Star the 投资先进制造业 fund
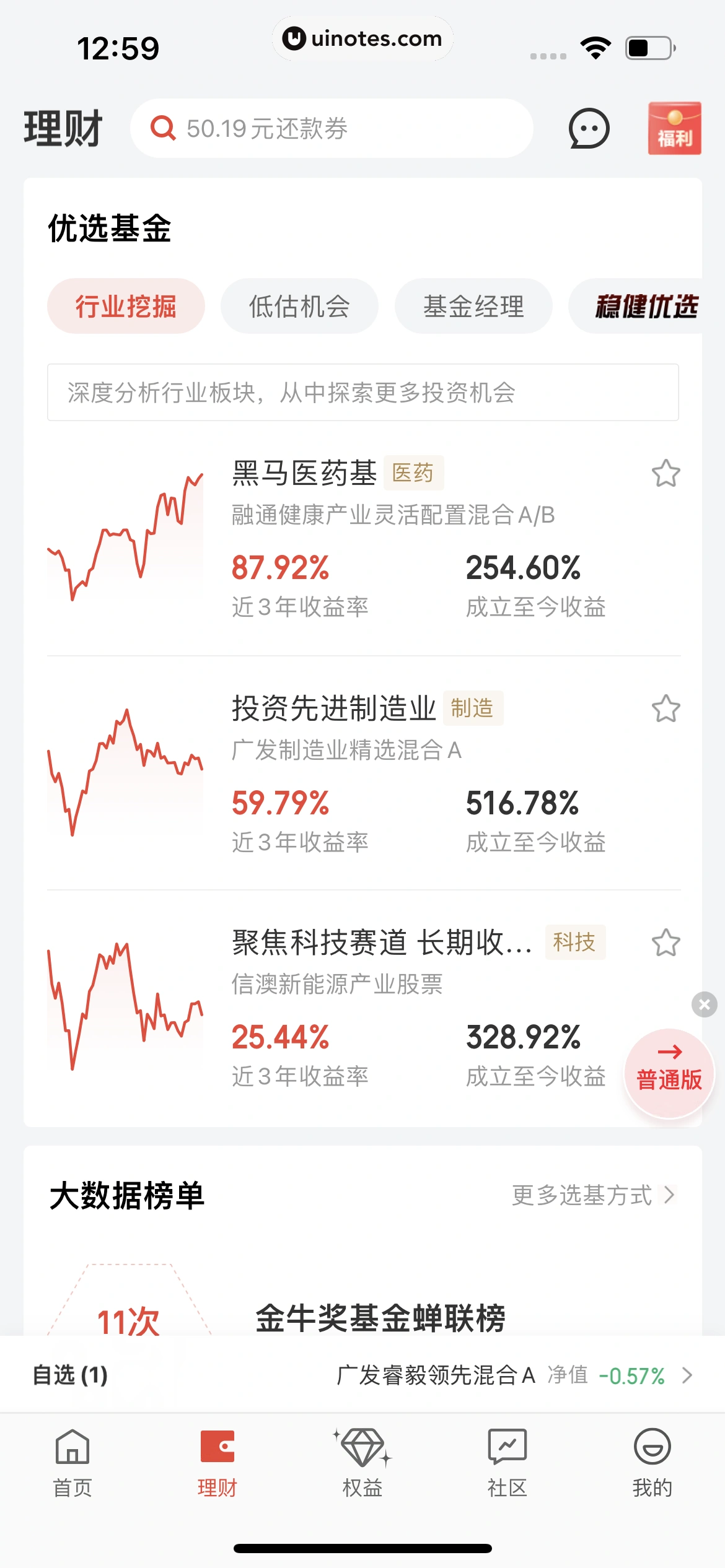725x1568 pixels. click(666, 708)
